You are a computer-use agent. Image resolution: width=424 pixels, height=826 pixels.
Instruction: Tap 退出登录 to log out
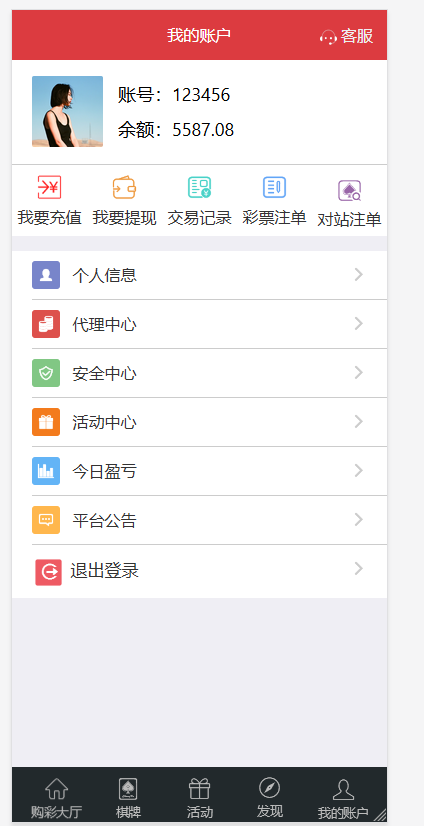[x=199, y=572]
